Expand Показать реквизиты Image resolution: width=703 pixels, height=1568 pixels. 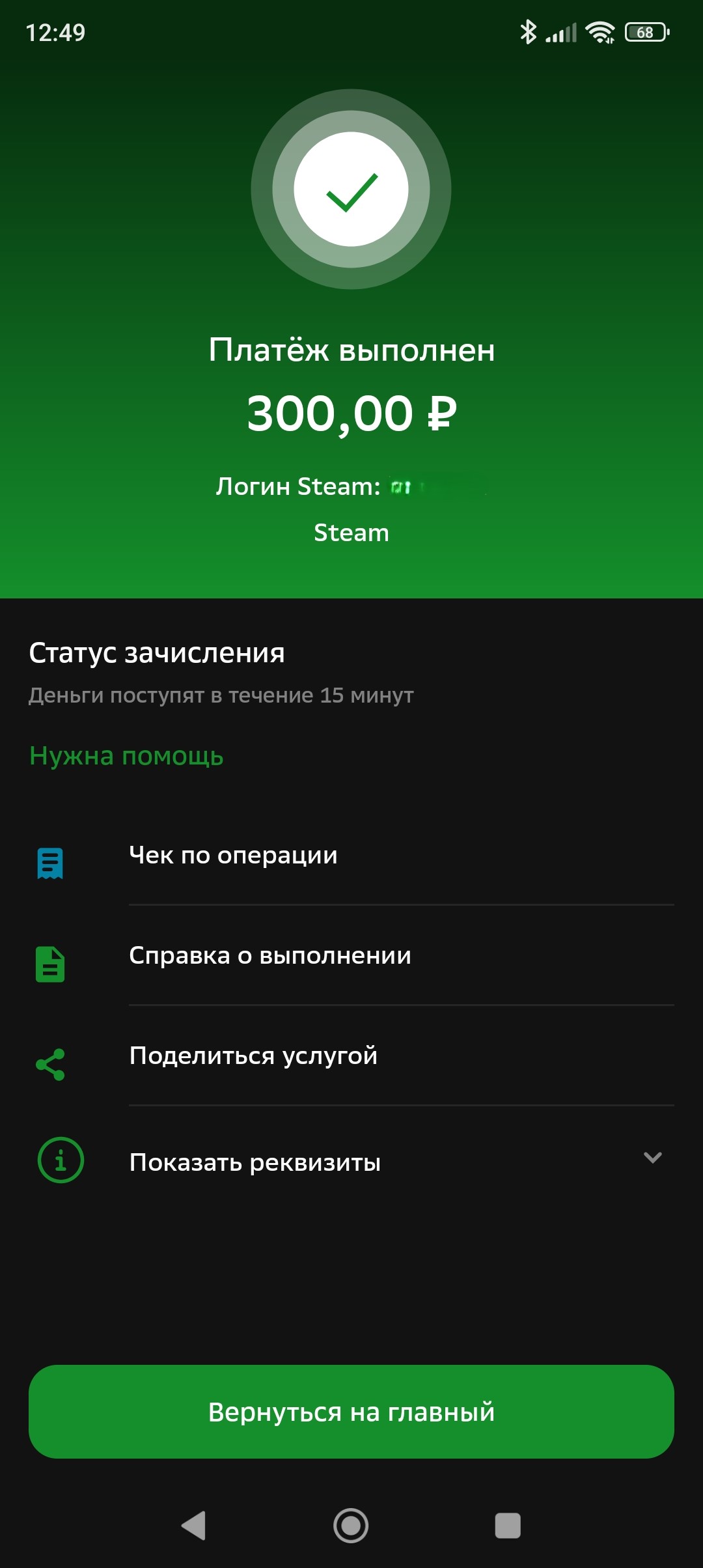click(351, 1162)
